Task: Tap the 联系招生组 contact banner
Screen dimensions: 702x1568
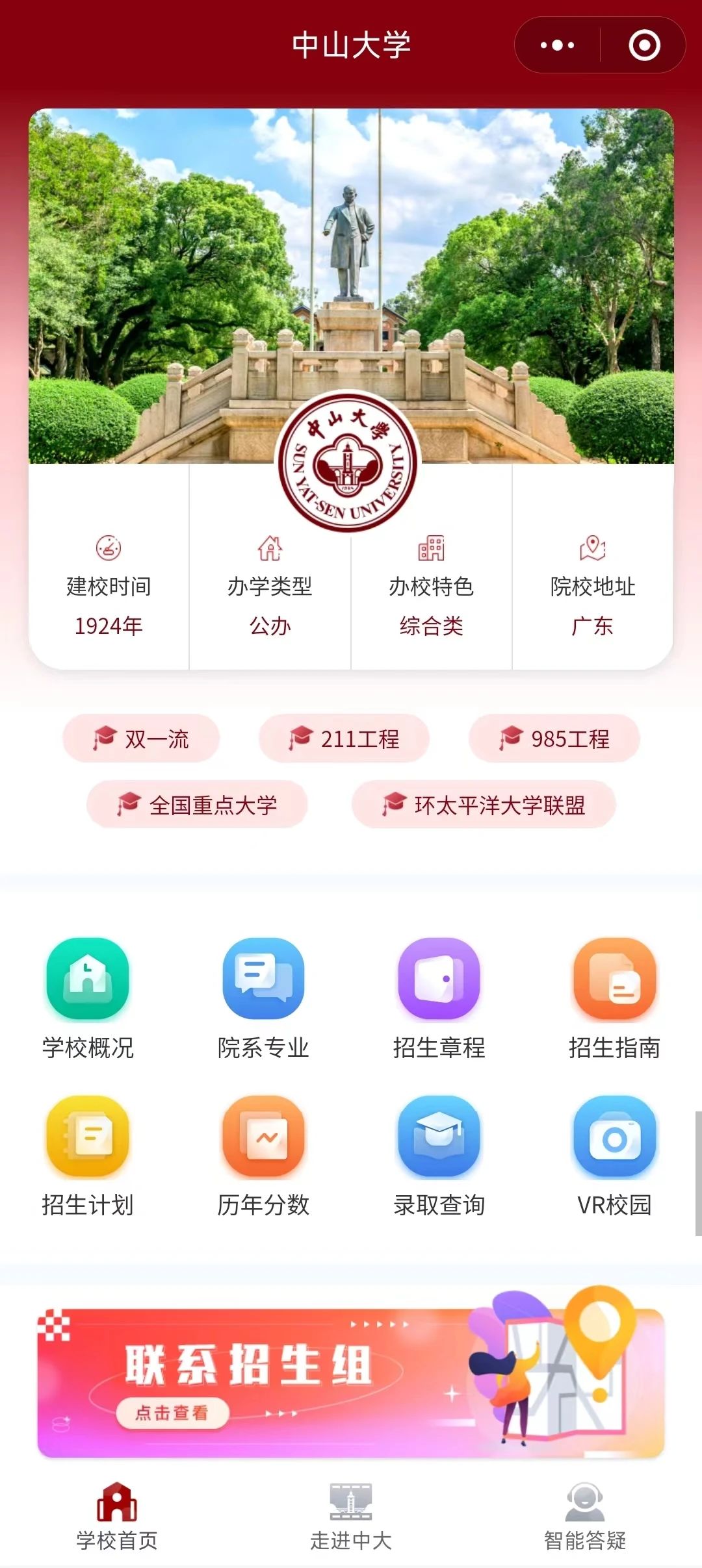Action: 351,1382
